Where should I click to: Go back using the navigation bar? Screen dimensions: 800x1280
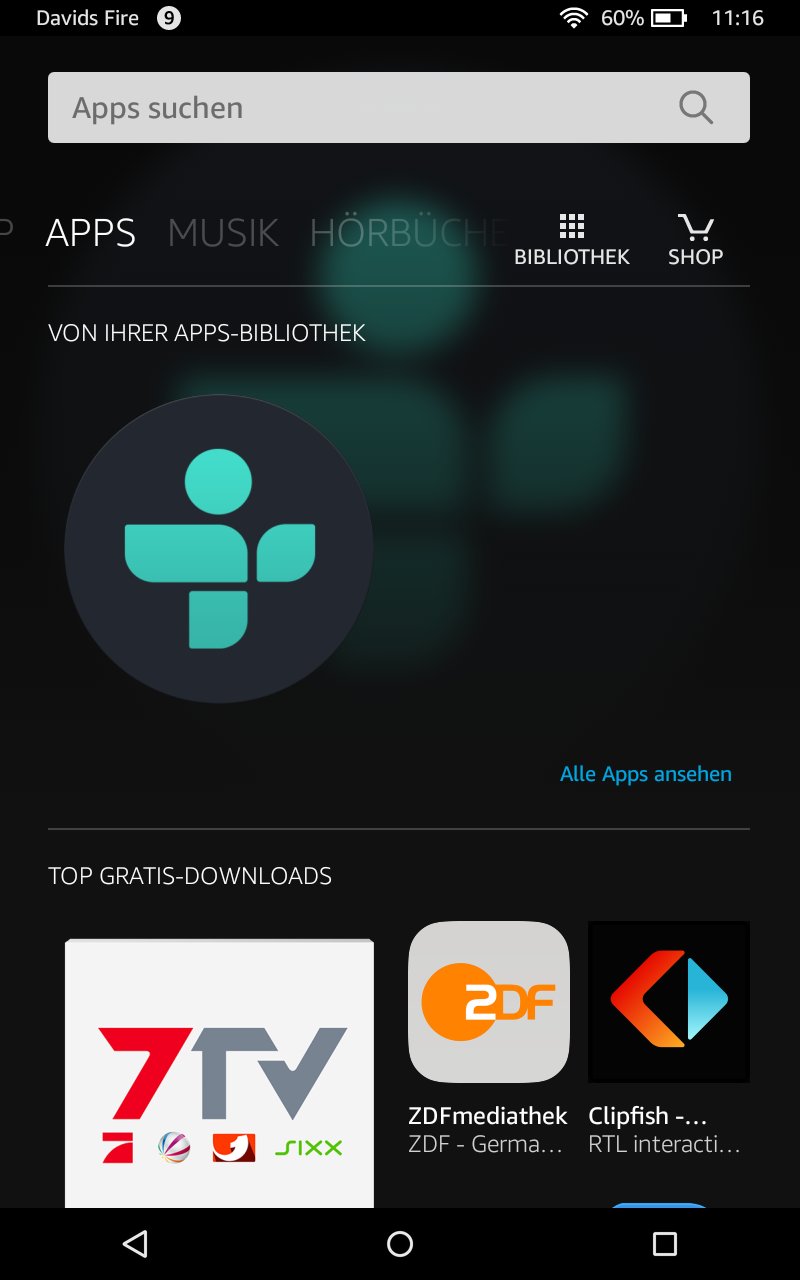135,1244
